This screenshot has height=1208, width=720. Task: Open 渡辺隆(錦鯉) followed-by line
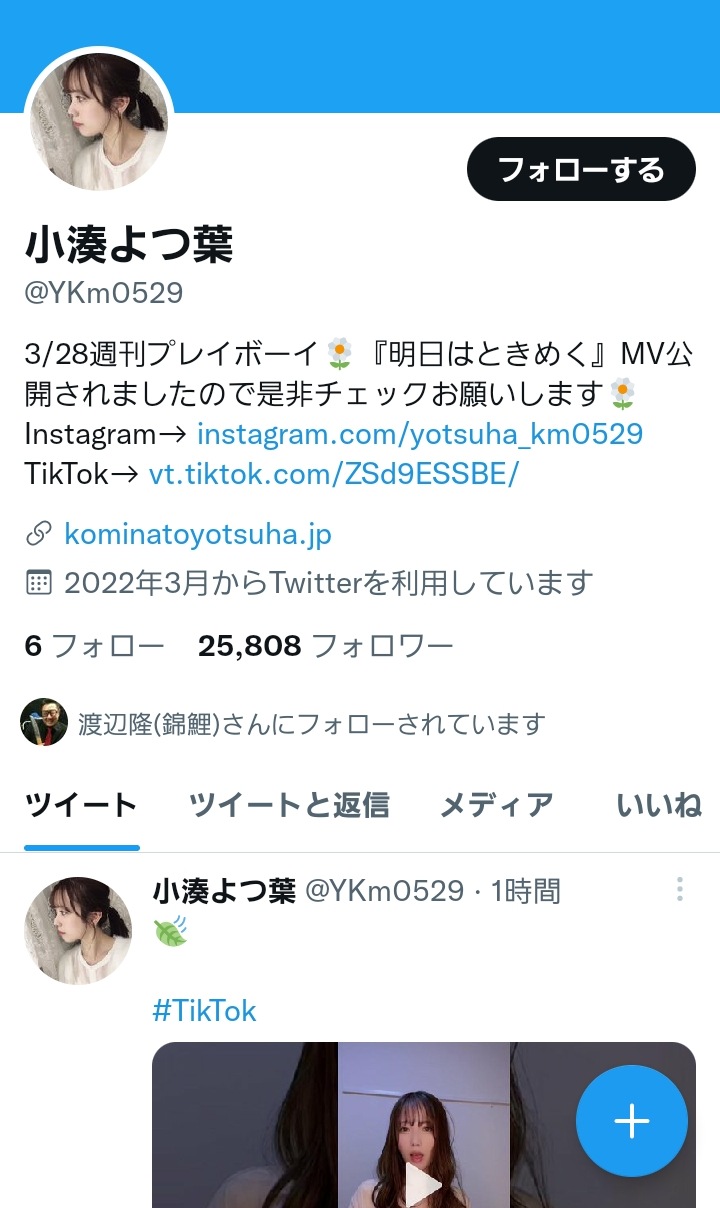click(283, 723)
